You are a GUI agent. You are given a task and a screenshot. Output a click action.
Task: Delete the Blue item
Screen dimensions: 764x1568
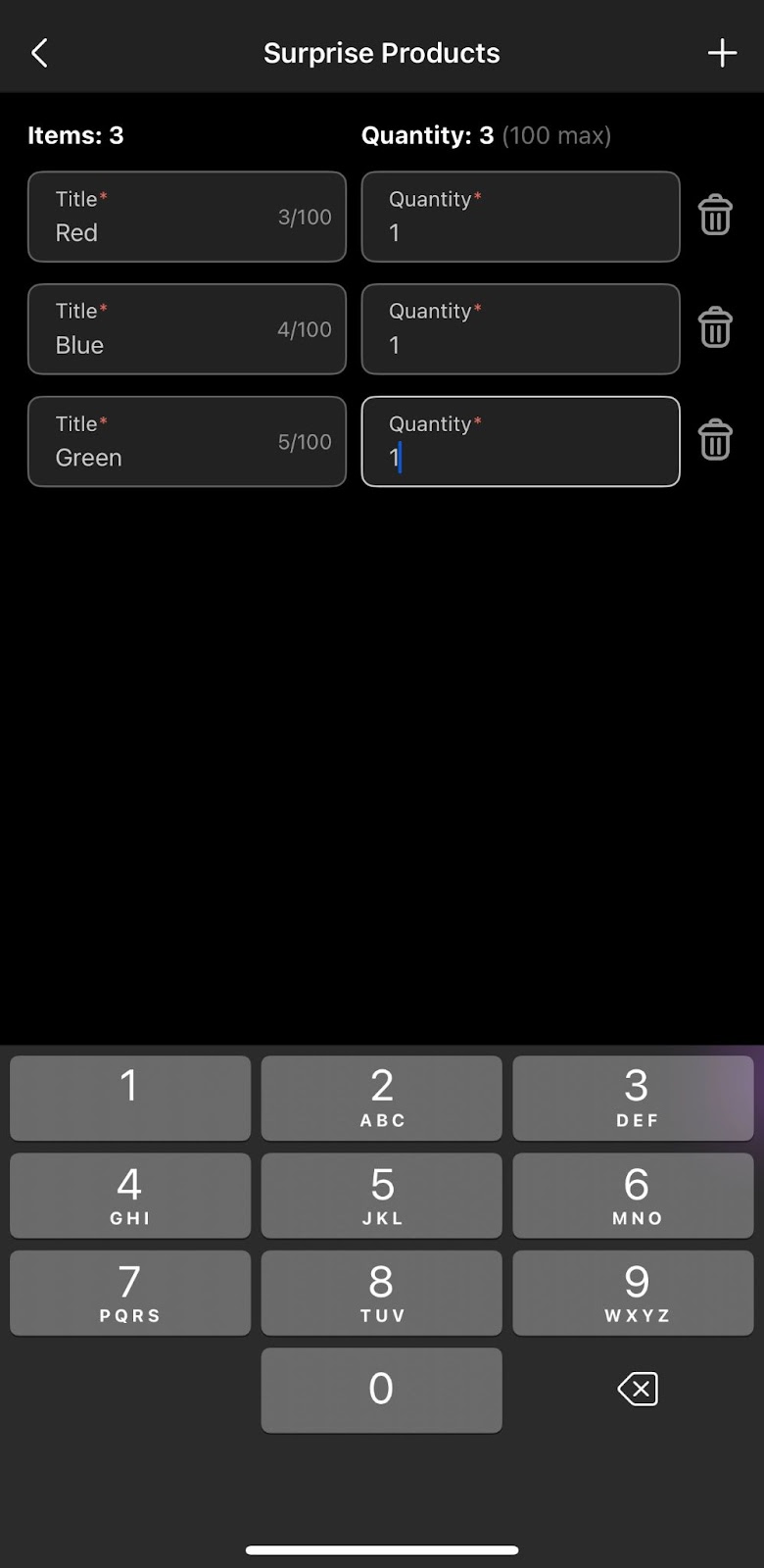pyautogui.click(x=715, y=327)
